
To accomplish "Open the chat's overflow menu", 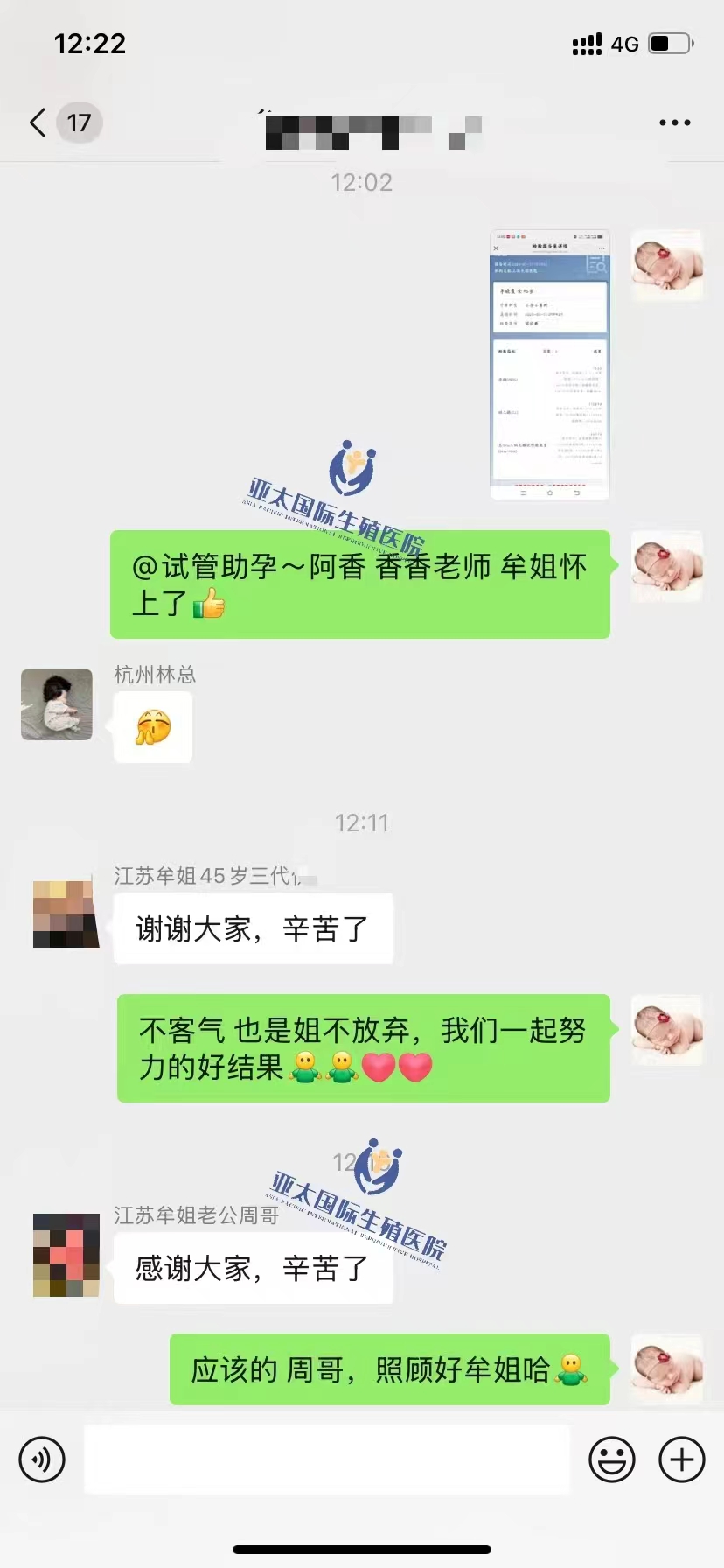I will (x=674, y=122).
